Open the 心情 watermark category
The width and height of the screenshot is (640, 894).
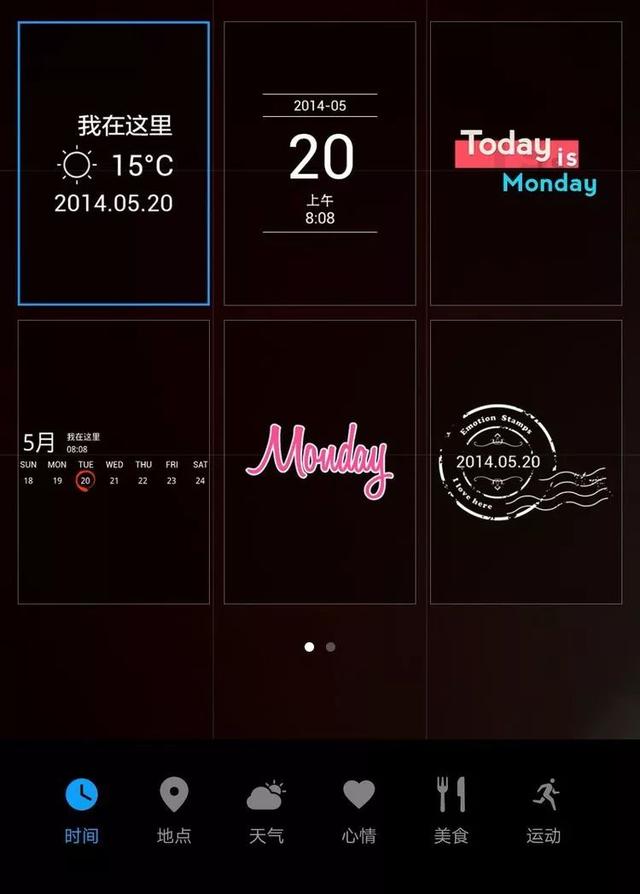(358, 811)
